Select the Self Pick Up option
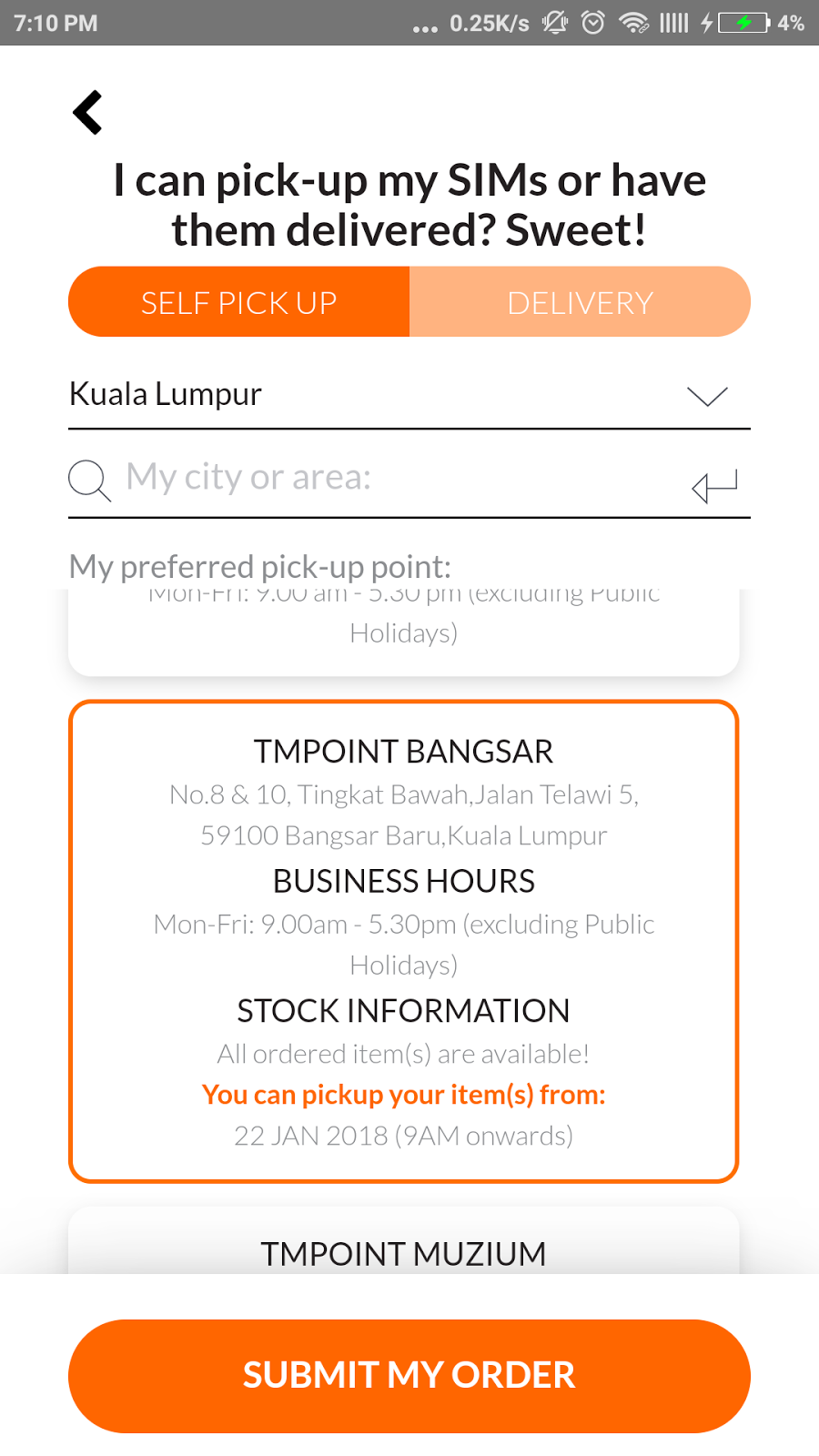 [239, 302]
